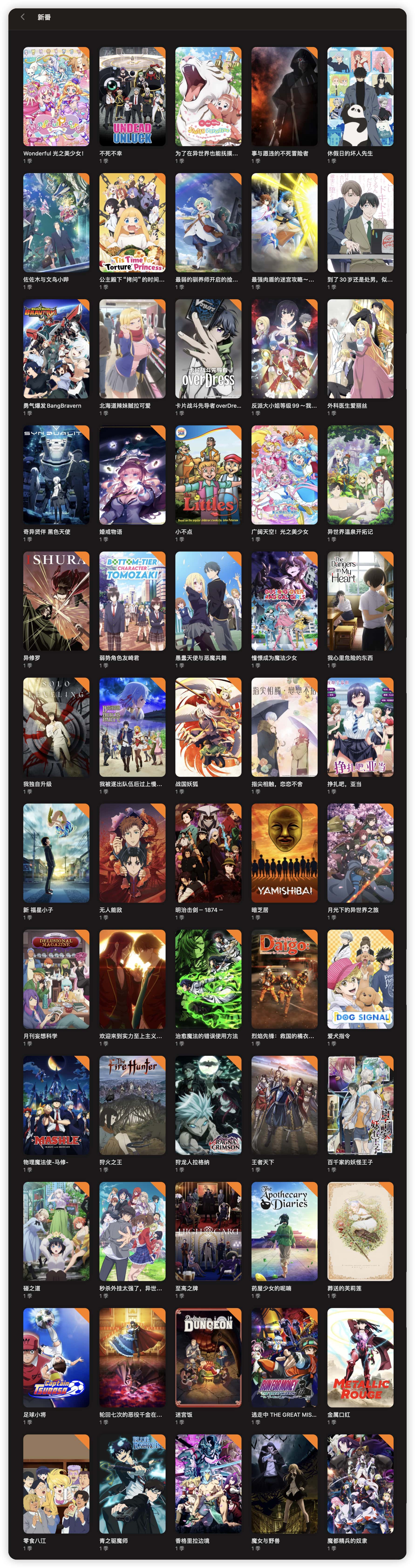This screenshot has width=415, height=1568.
Task: View 我心里危险的东西
Action: 360,601
